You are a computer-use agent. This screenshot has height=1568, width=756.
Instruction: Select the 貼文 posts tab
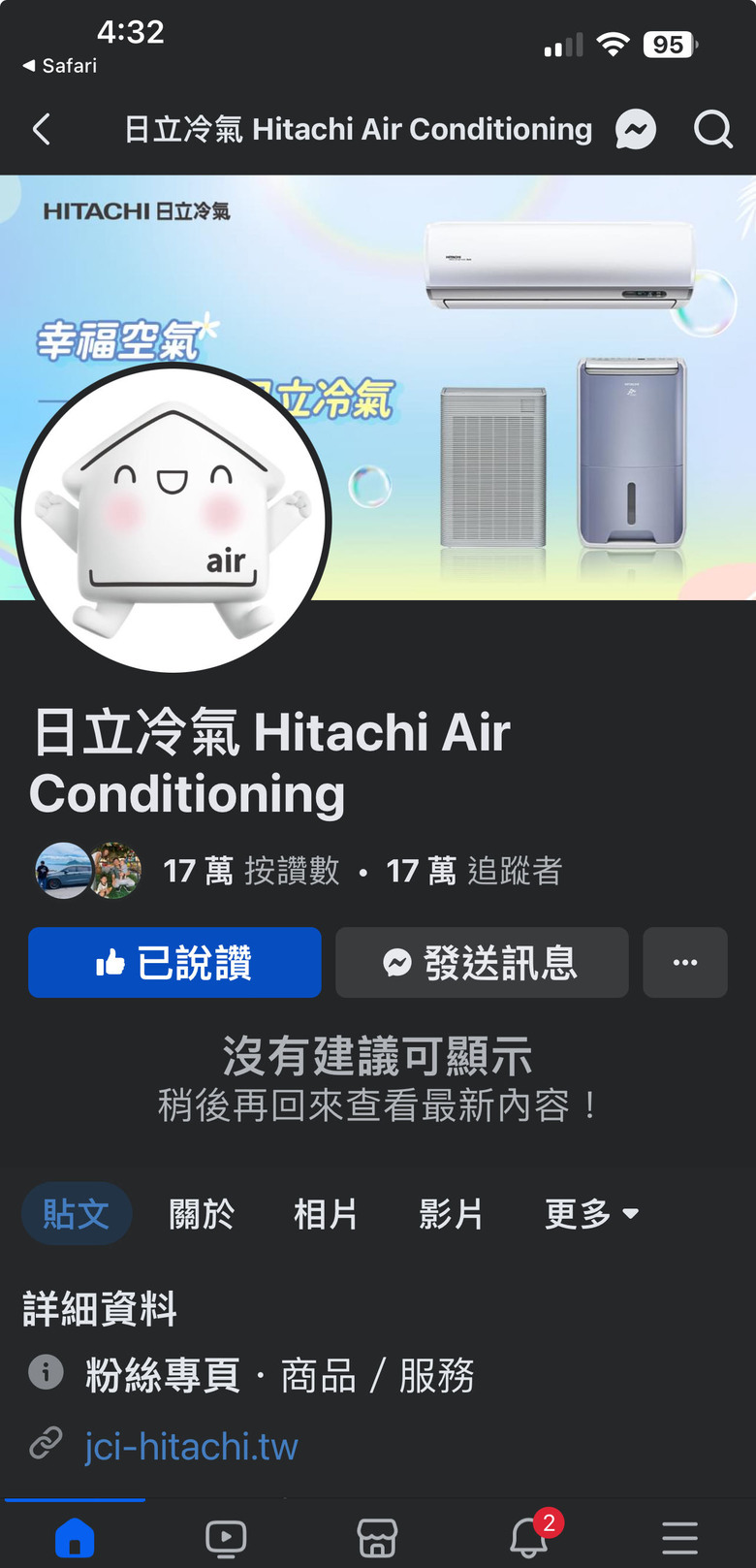click(76, 1214)
